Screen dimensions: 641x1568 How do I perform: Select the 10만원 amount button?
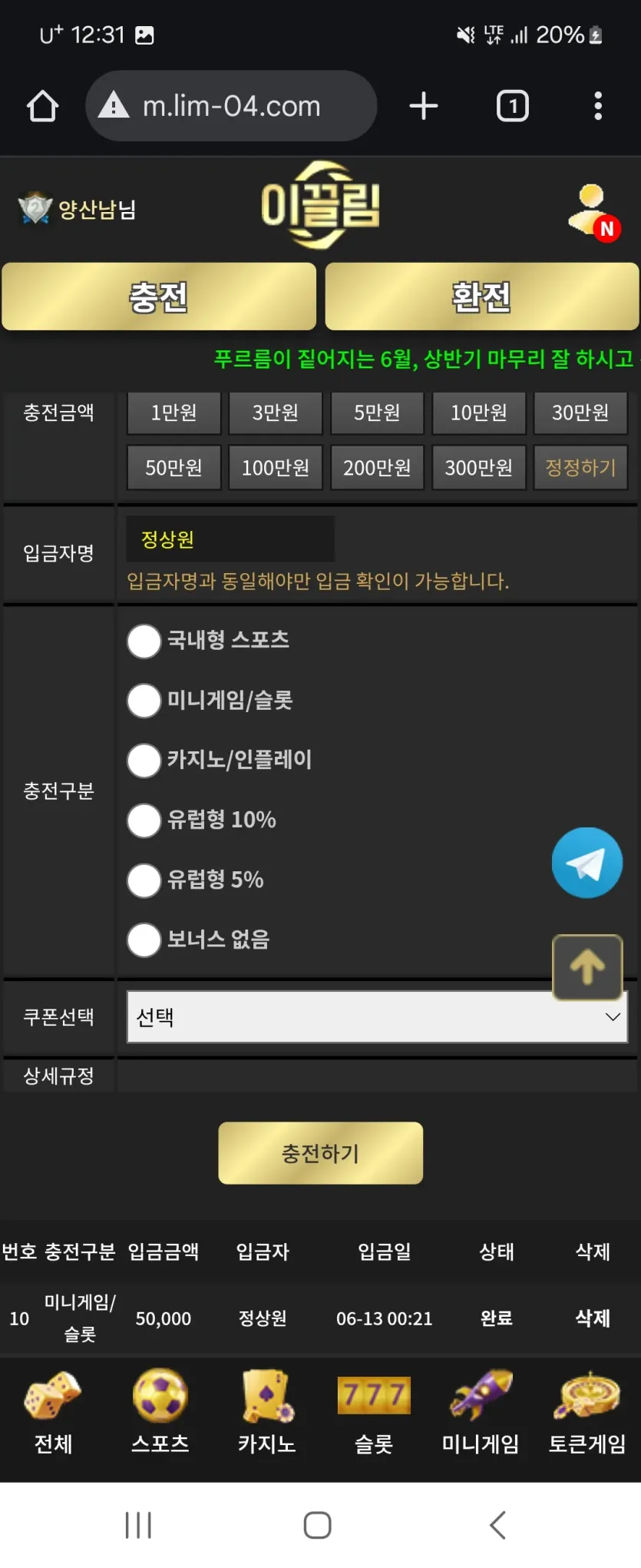[x=478, y=413]
